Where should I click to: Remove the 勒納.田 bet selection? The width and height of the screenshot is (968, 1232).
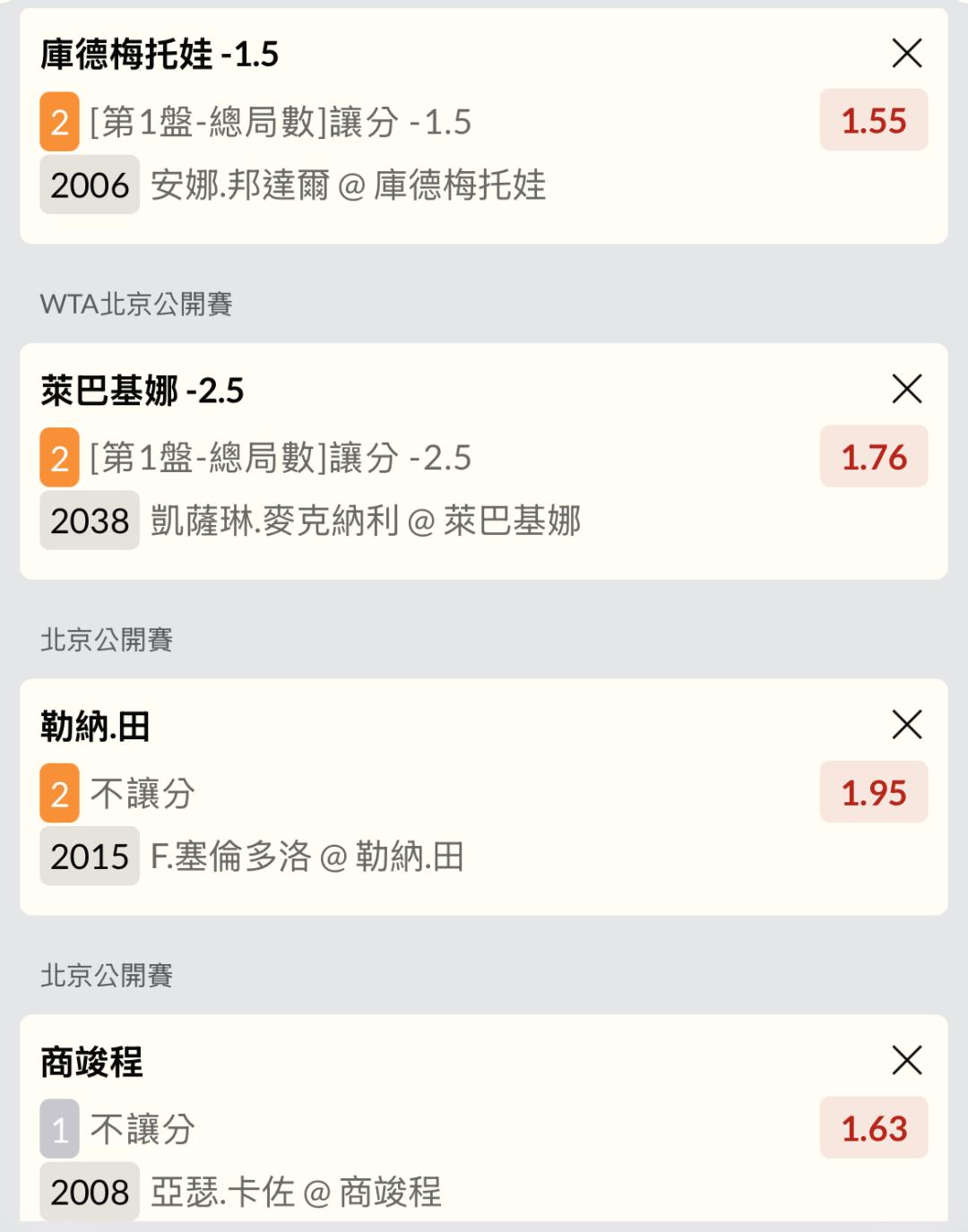(907, 725)
